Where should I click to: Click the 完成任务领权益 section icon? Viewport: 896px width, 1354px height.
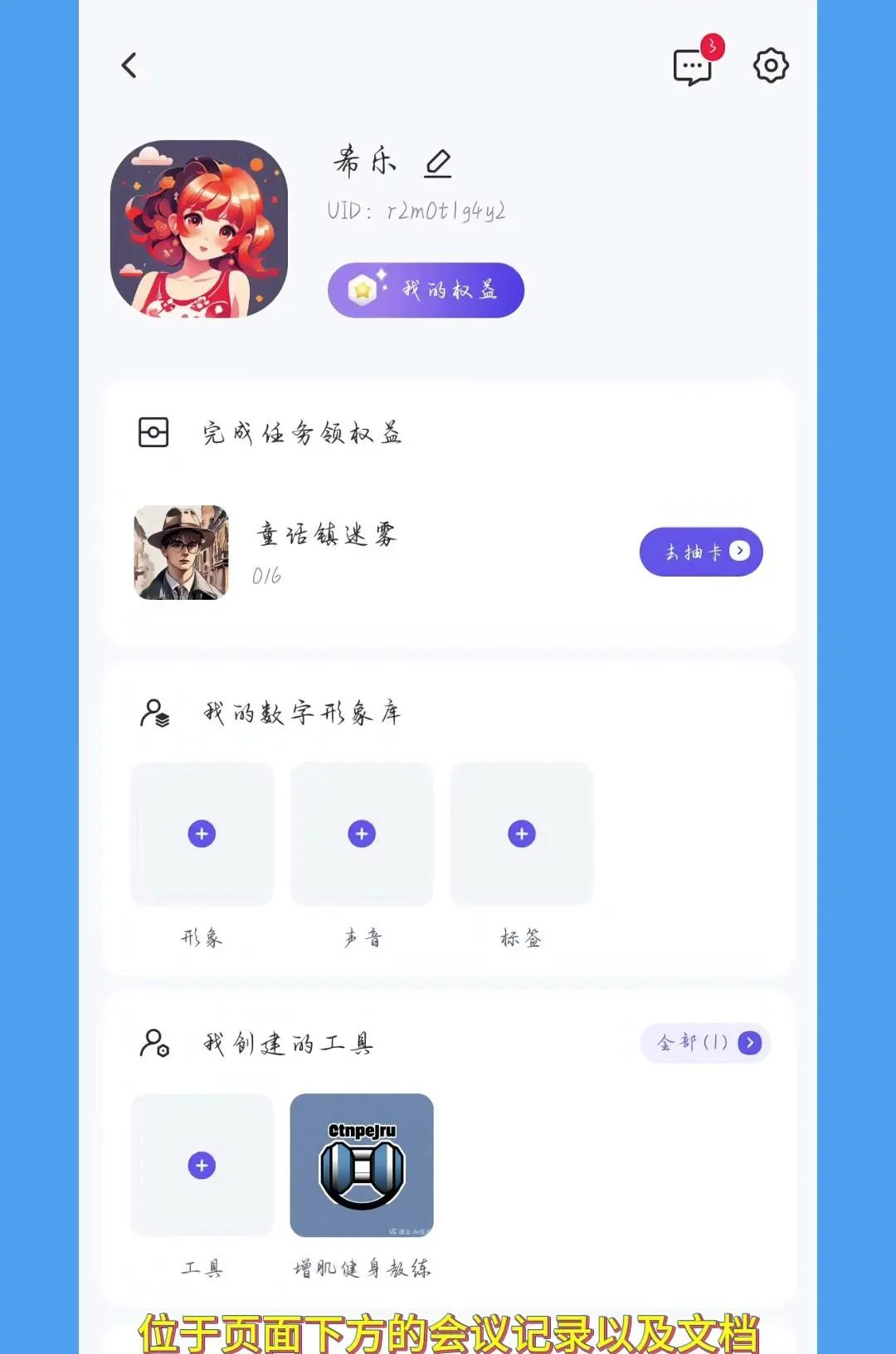click(153, 431)
